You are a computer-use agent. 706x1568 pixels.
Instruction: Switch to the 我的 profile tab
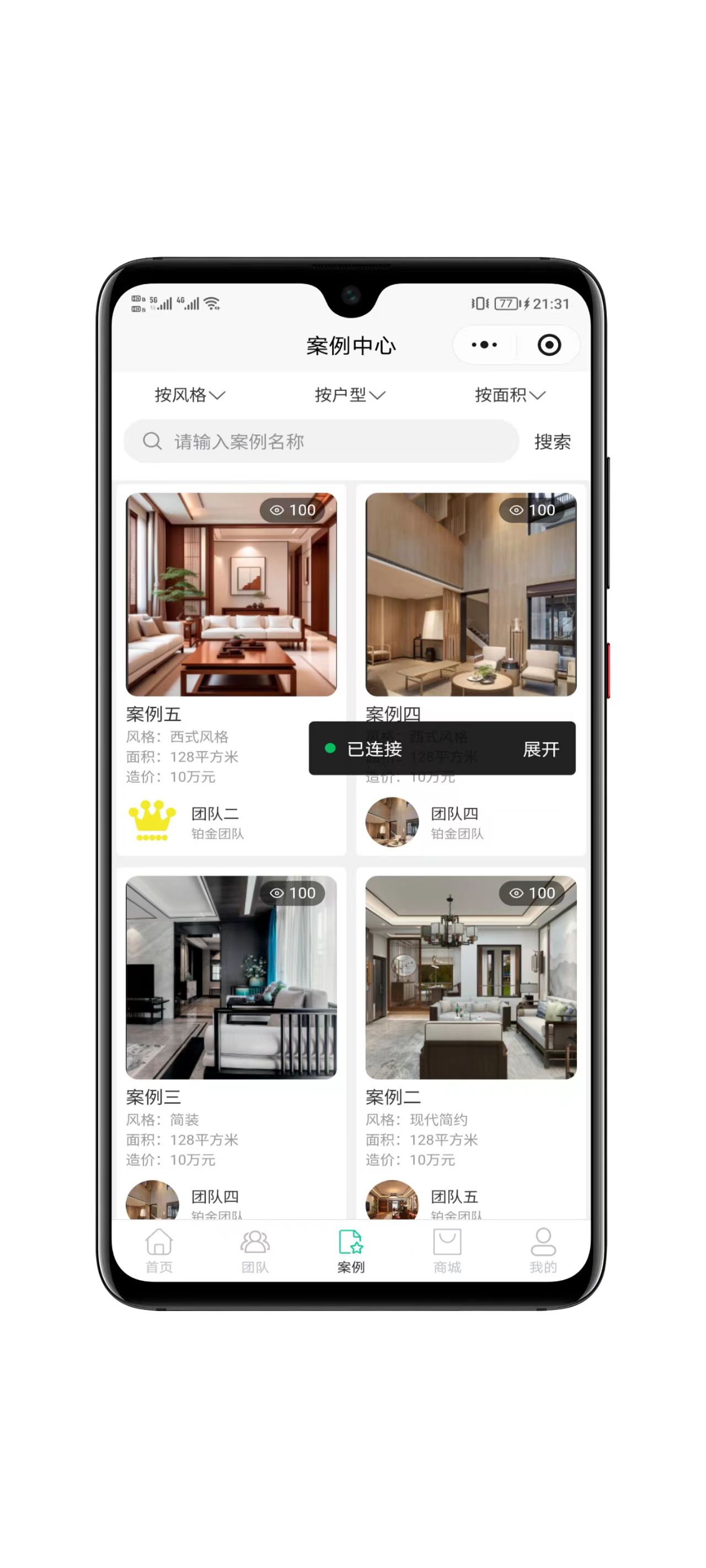coord(543,1251)
